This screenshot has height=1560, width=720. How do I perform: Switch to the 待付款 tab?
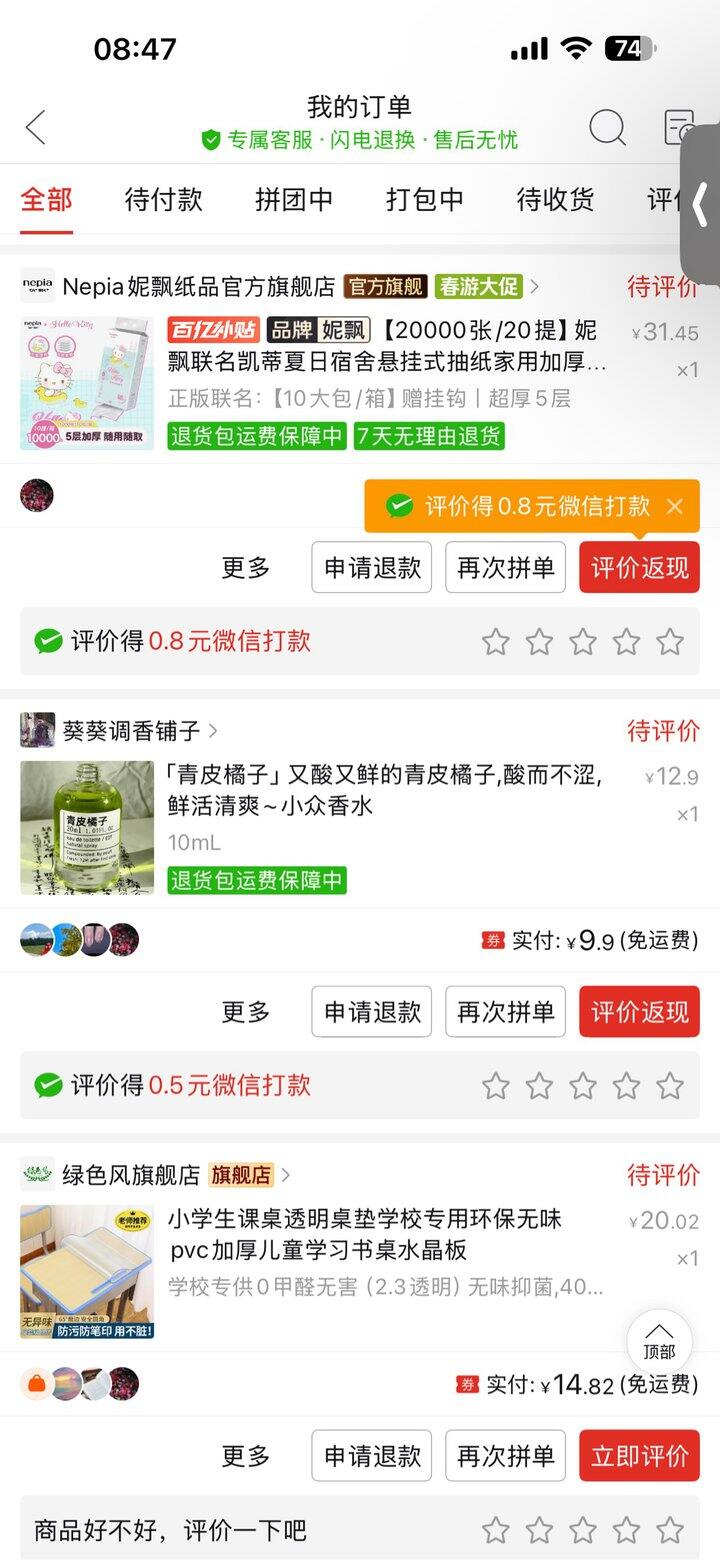tap(163, 200)
